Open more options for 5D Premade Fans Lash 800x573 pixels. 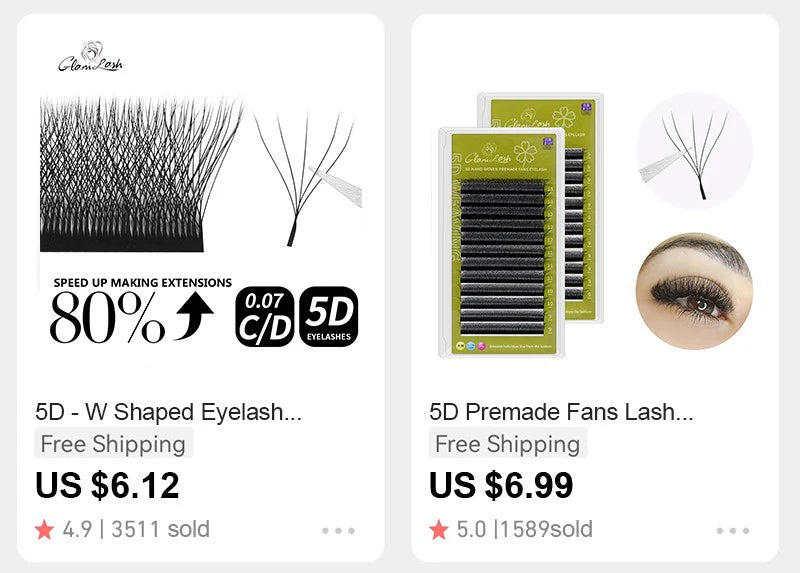[x=733, y=531]
